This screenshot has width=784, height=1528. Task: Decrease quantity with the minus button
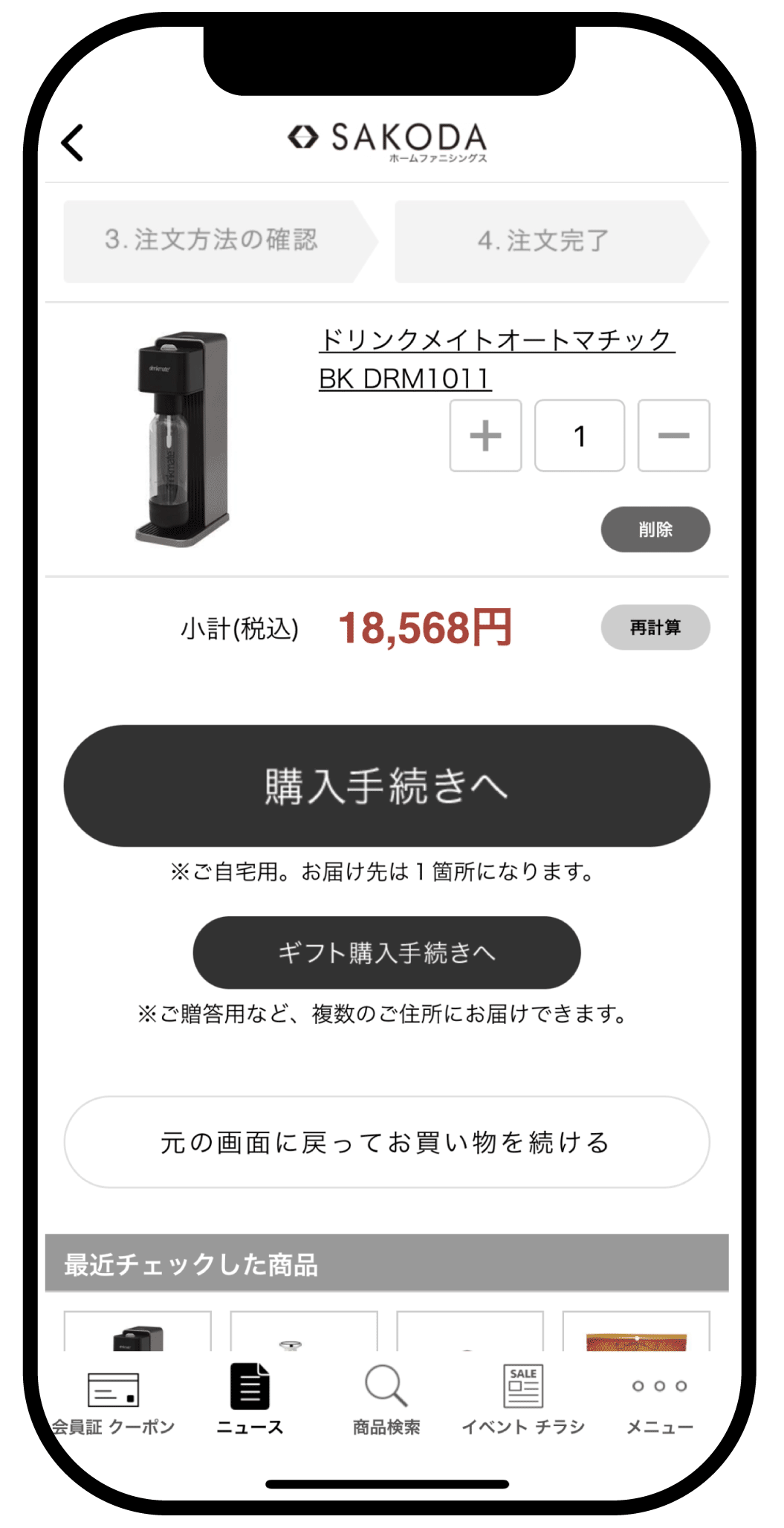point(673,436)
